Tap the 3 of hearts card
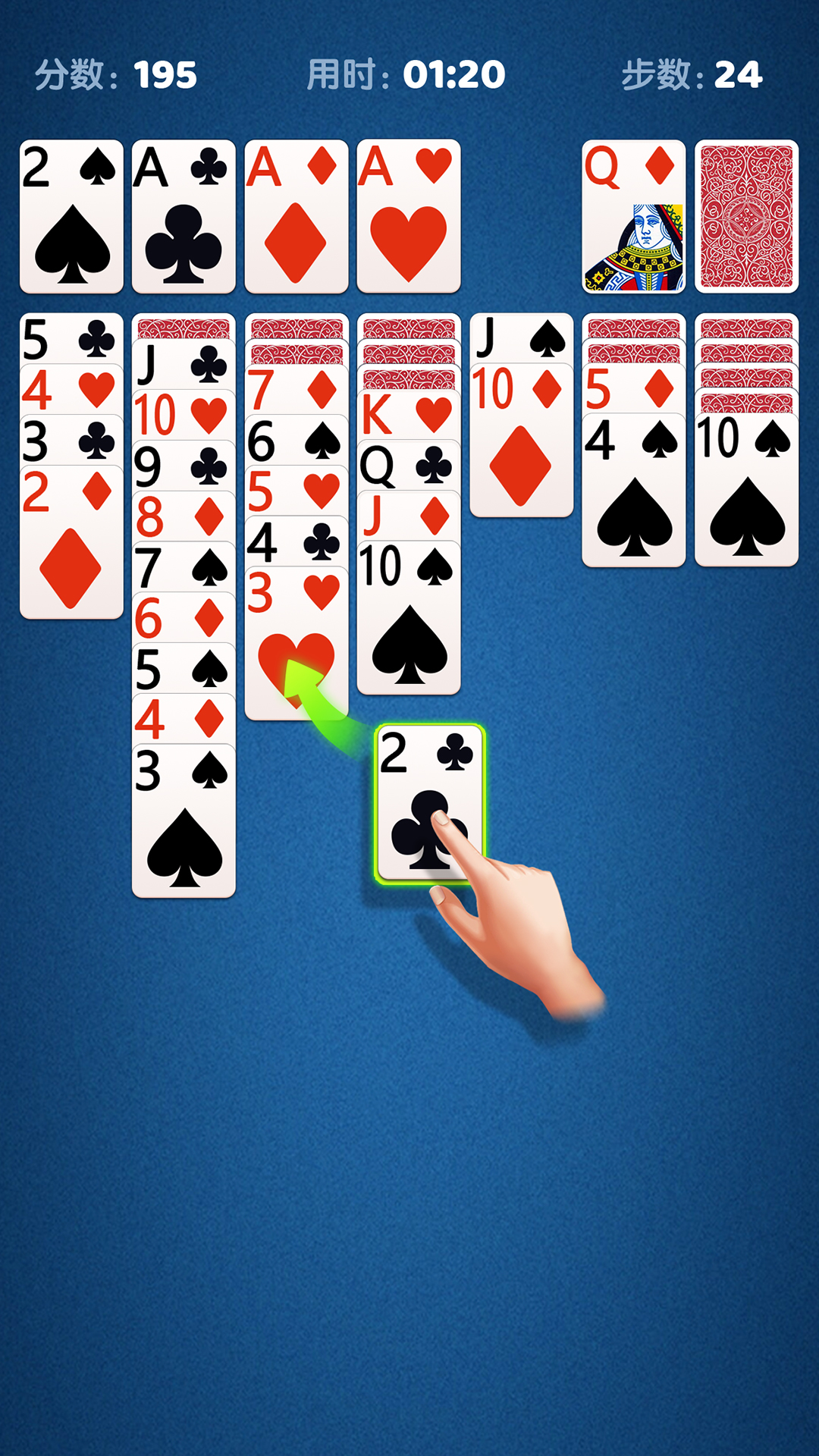Image resolution: width=819 pixels, height=1456 pixels. [296, 641]
